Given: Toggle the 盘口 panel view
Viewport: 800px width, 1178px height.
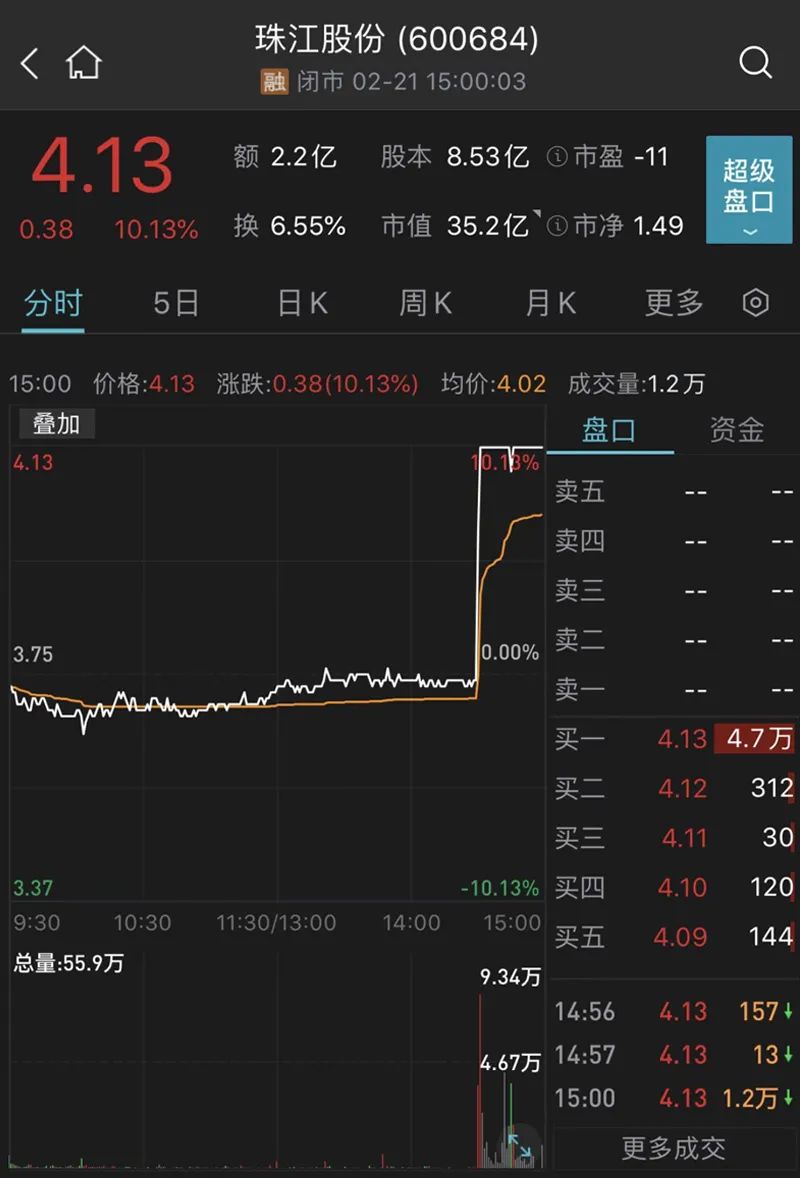Looking at the screenshot, I should [x=611, y=428].
